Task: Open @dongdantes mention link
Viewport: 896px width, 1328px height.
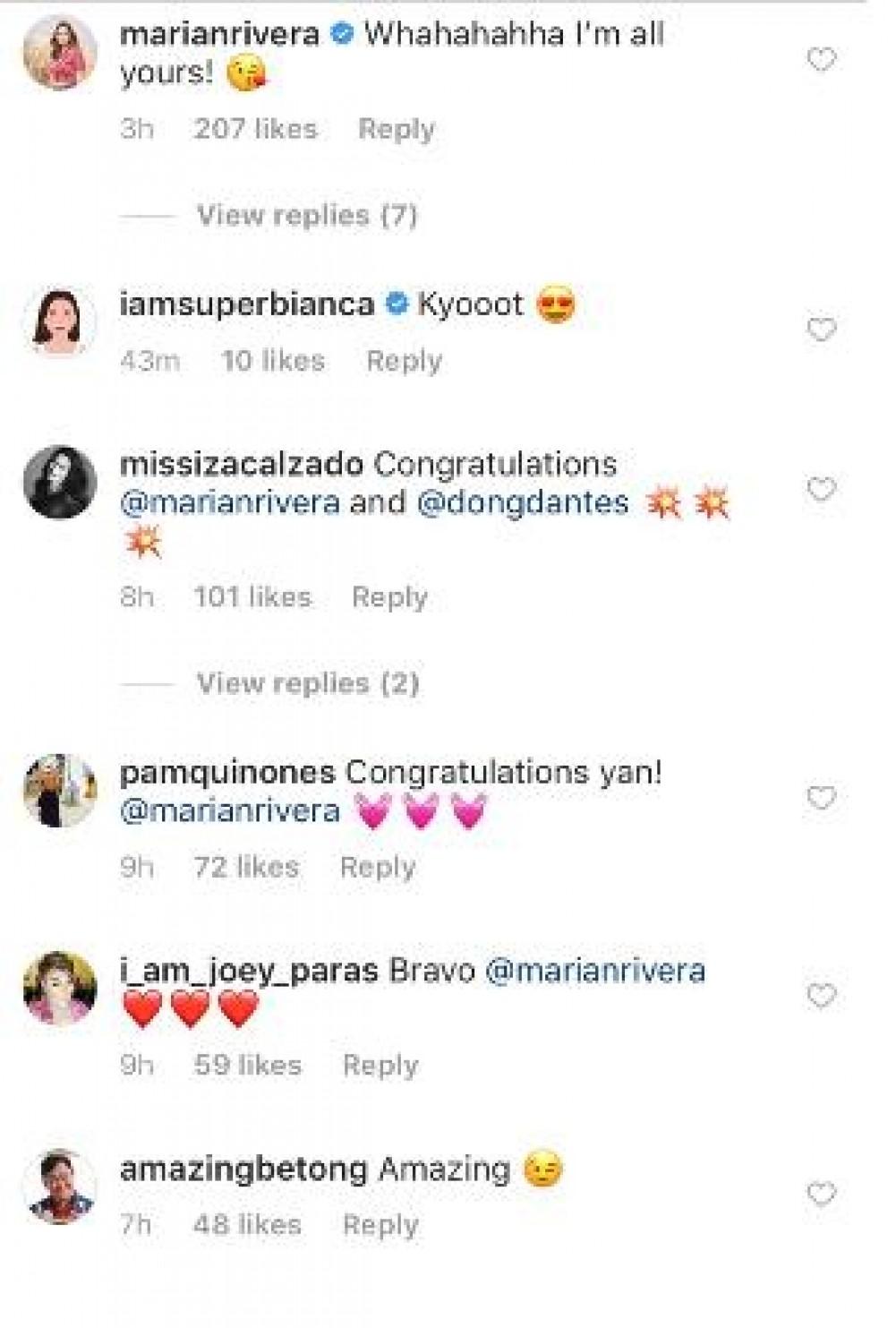Action: click(x=523, y=502)
